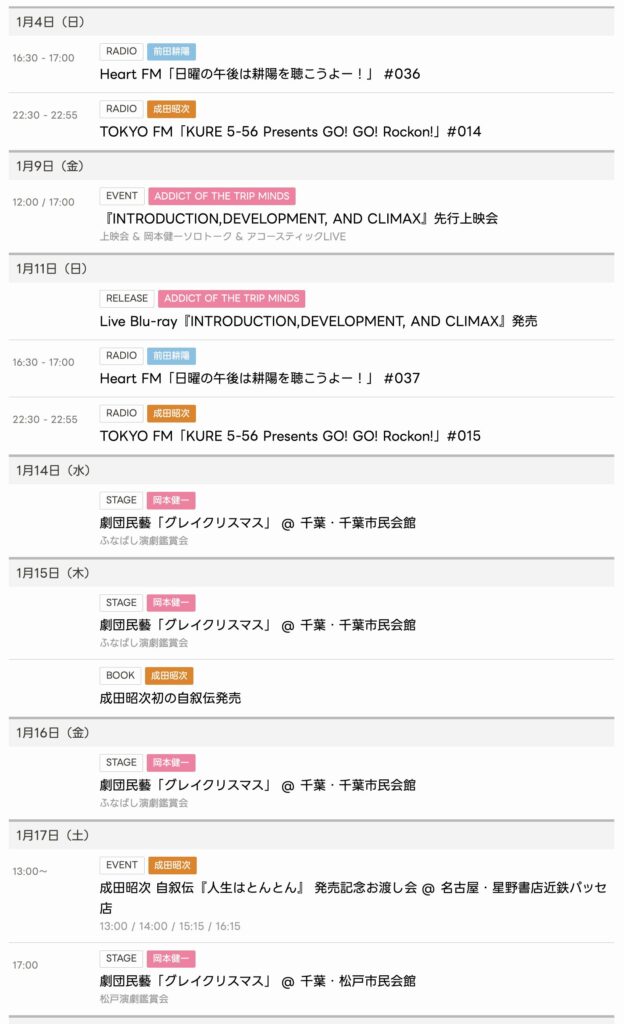Image resolution: width=624 pixels, height=1024 pixels.
Task: Open the グレイクリスマス 松戸市民会館 stage entry
Action: pyautogui.click(x=257, y=981)
